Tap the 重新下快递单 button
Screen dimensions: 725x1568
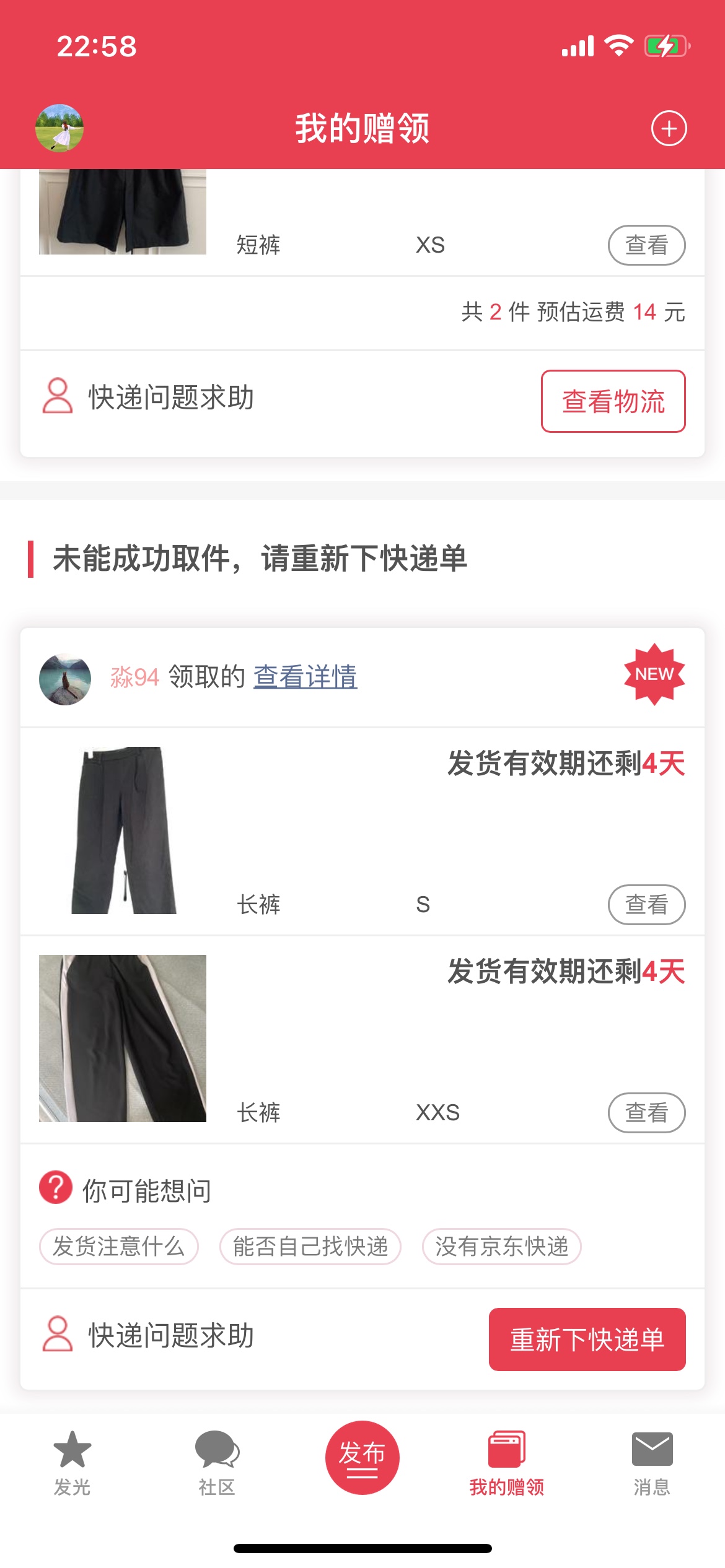(x=587, y=1339)
